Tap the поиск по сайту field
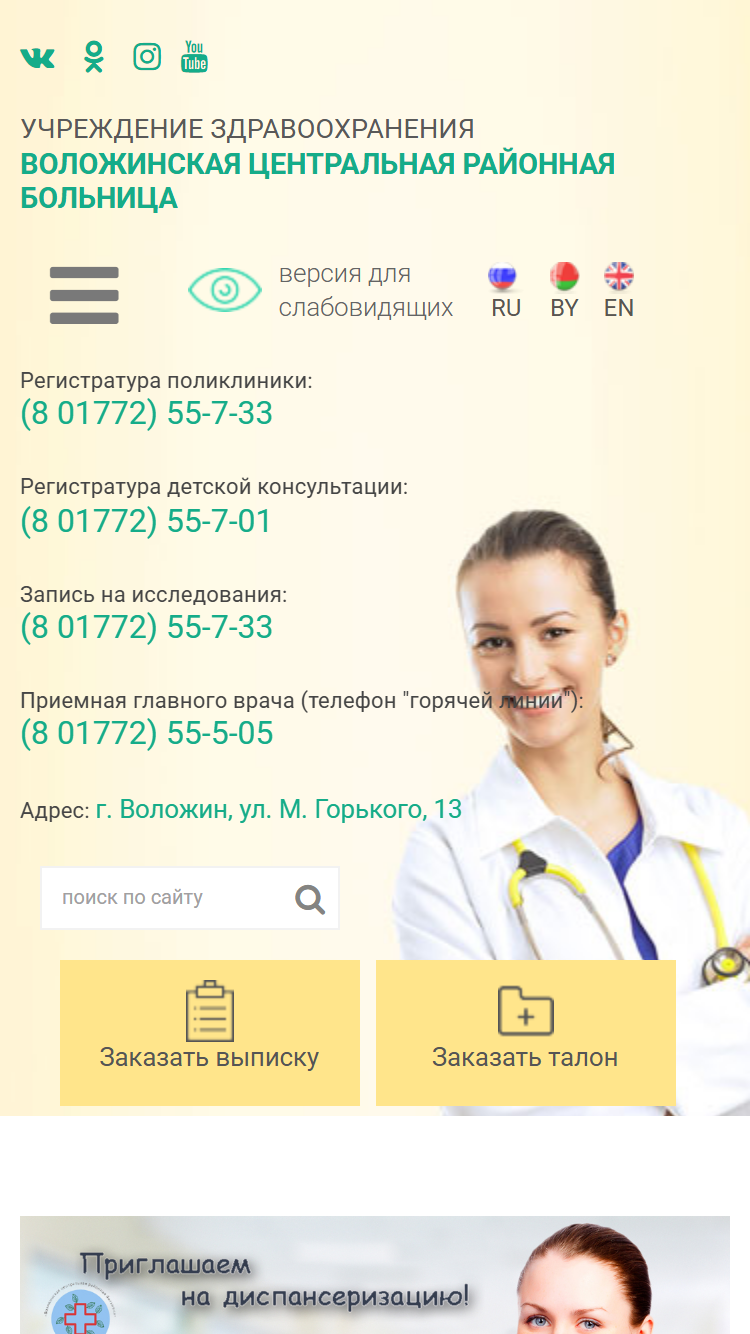 click(166, 898)
